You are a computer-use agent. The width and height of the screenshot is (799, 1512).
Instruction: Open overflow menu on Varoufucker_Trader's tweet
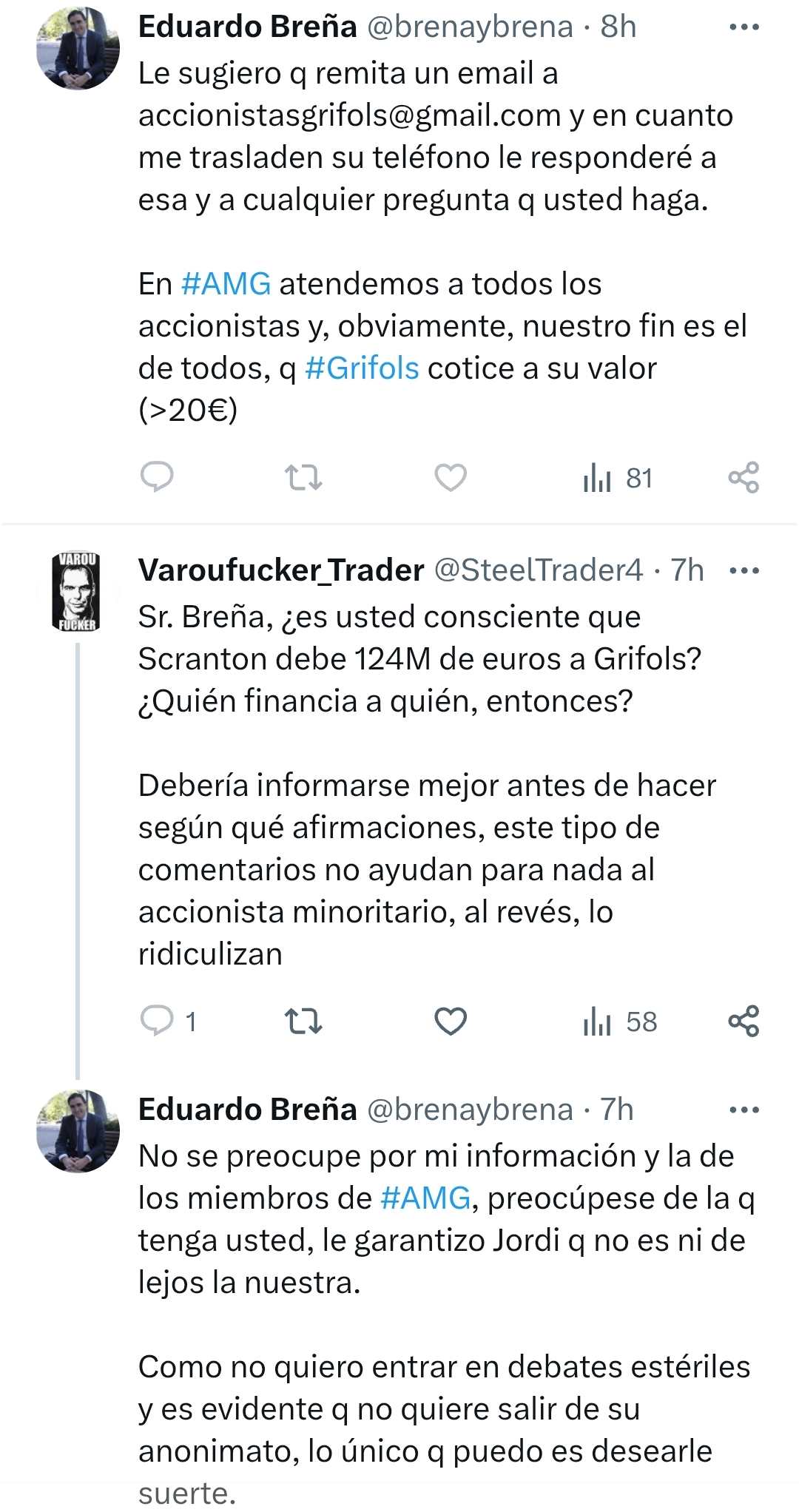tap(744, 570)
